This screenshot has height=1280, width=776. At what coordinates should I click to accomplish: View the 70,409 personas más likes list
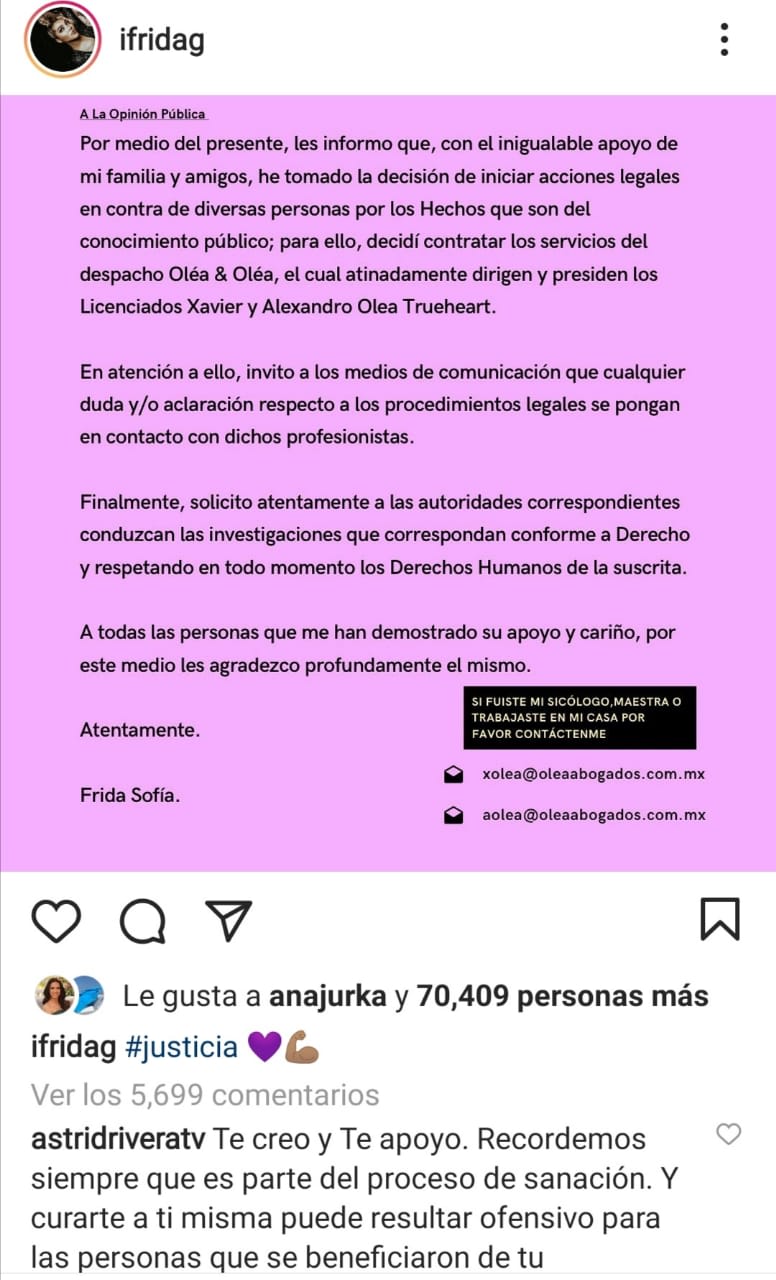pyautogui.click(x=562, y=996)
